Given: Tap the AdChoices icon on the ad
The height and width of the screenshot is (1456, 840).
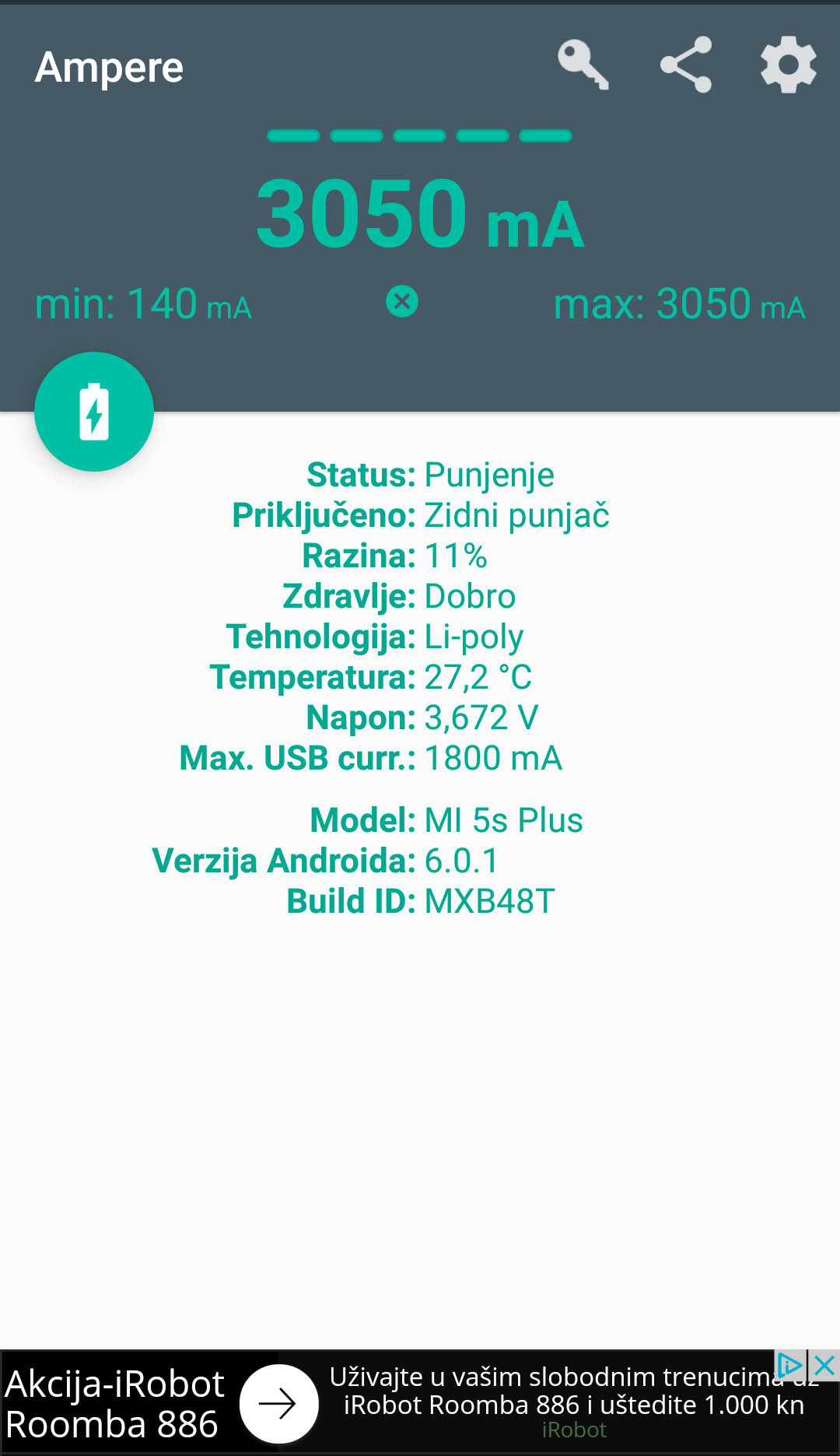Looking at the screenshot, I should [790, 1365].
